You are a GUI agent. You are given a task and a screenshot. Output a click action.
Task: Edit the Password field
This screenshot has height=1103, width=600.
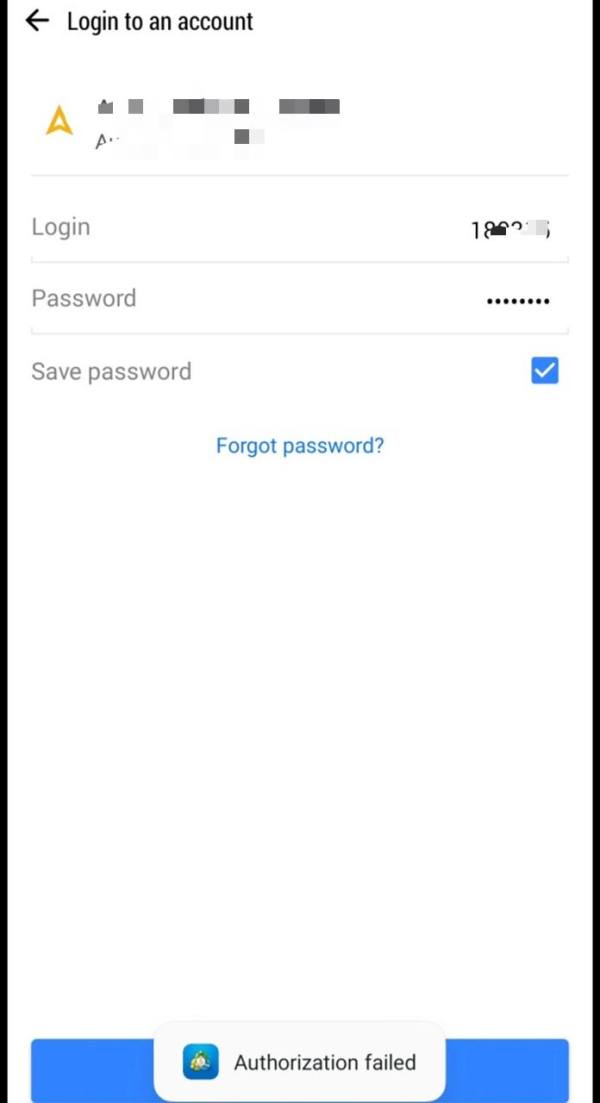tap(300, 299)
